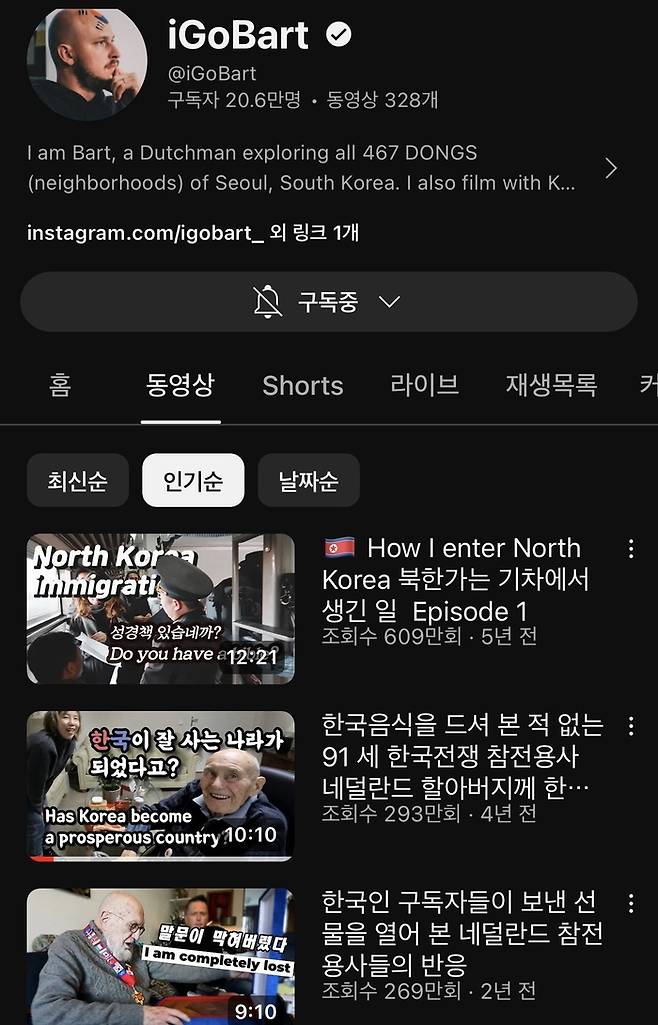Open the instagram.com/igobart_ link
This screenshot has width=658, height=1025.
pyautogui.click(x=146, y=233)
